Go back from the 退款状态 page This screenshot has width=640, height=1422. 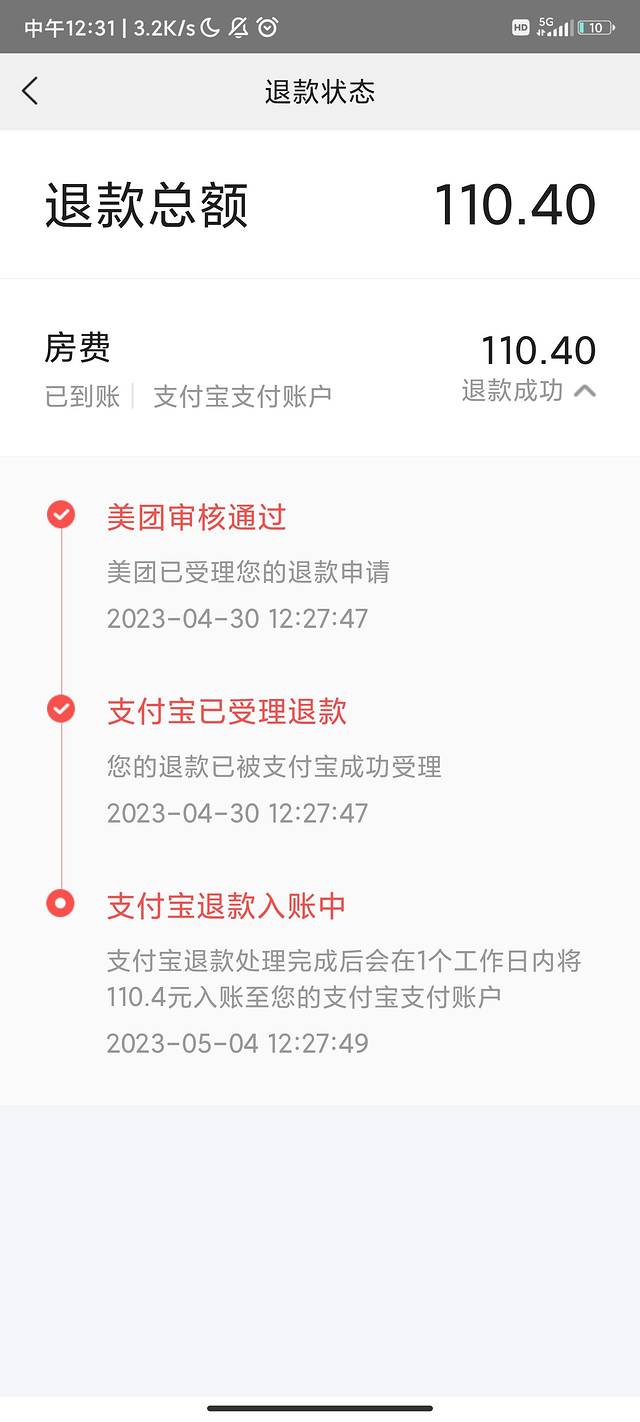[30, 91]
